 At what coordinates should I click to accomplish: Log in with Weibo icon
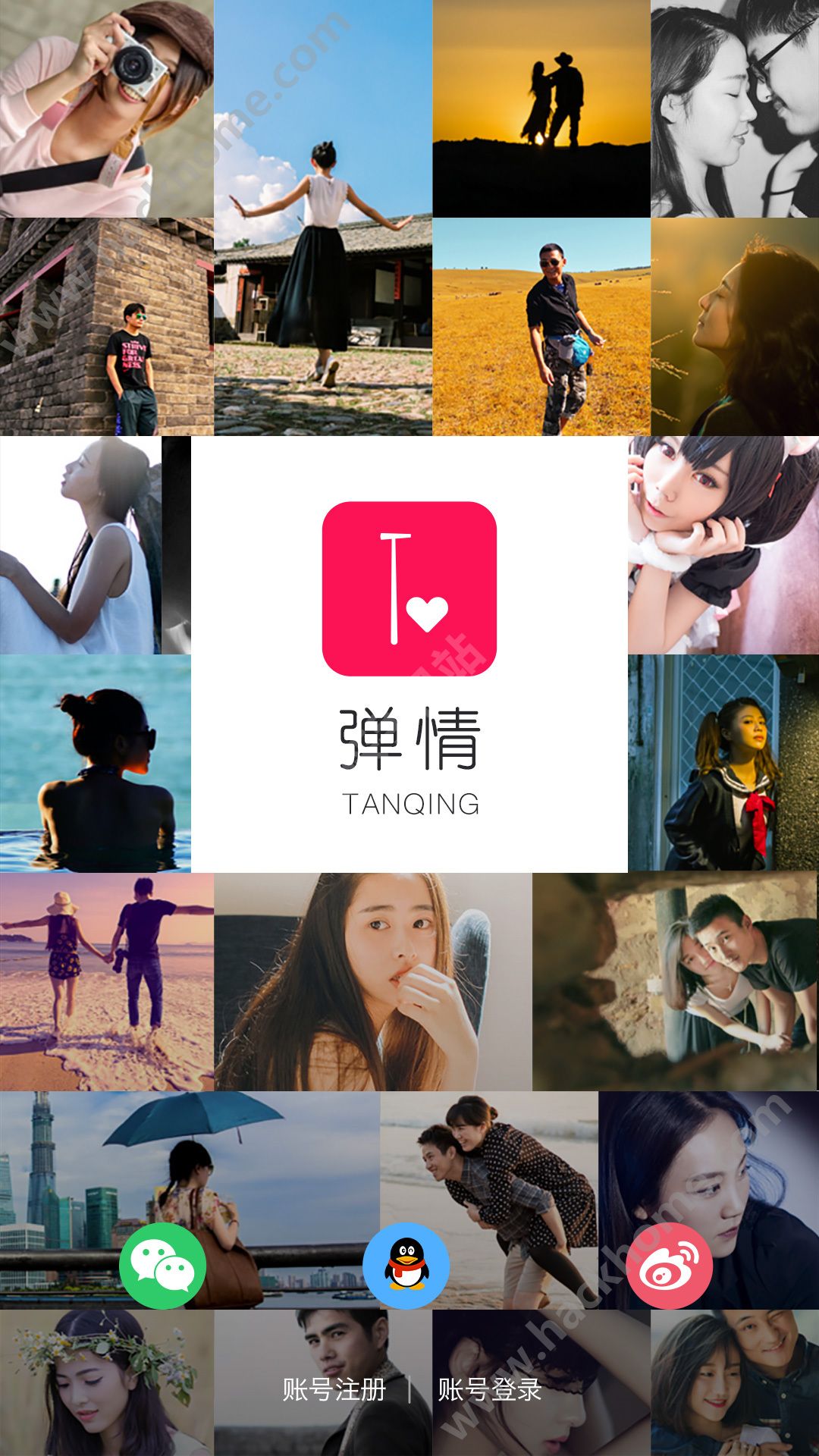point(669,1266)
